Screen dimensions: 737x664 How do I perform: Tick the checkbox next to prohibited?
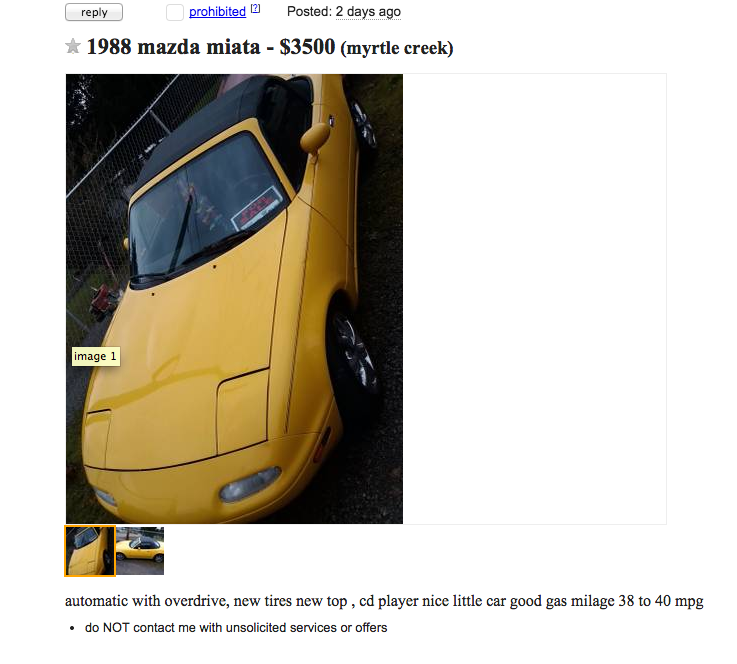coord(175,12)
